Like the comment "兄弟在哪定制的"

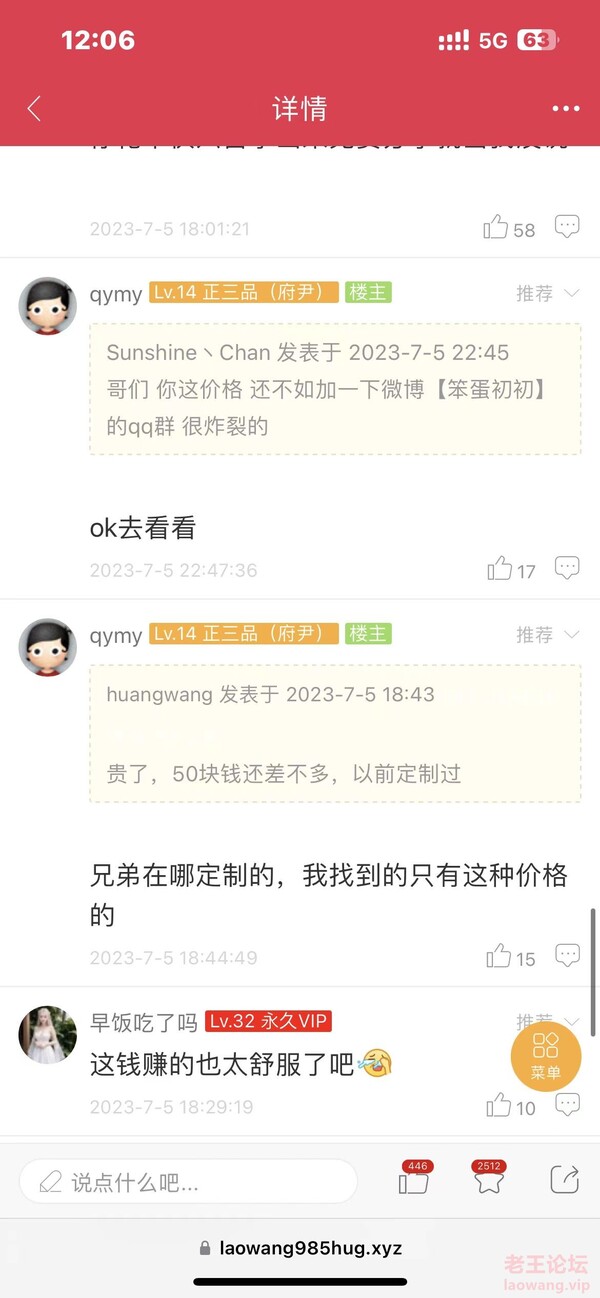[500, 956]
